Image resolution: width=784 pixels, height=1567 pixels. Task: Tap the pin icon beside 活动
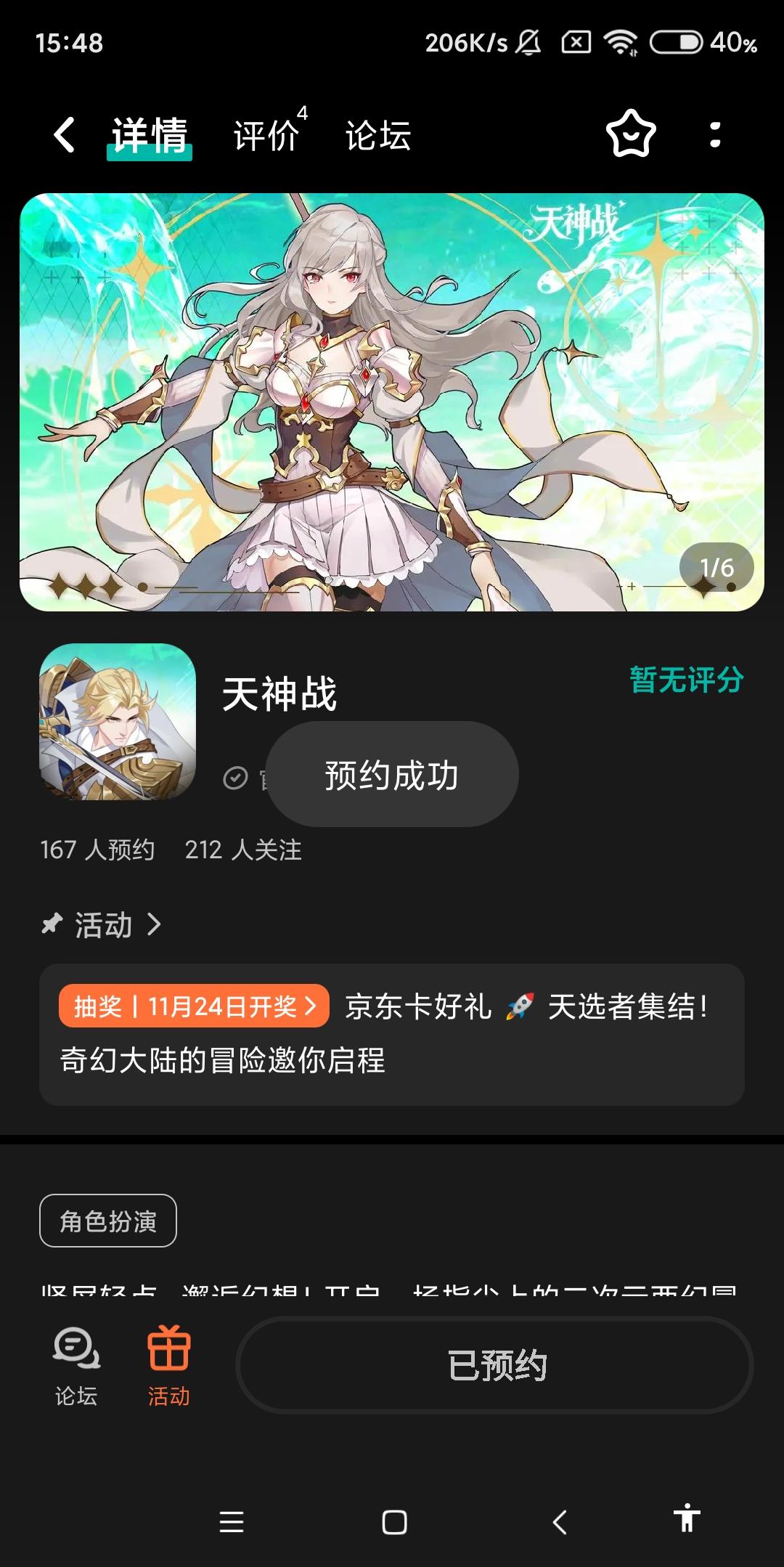pyautogui.click(x=51, y=925)
